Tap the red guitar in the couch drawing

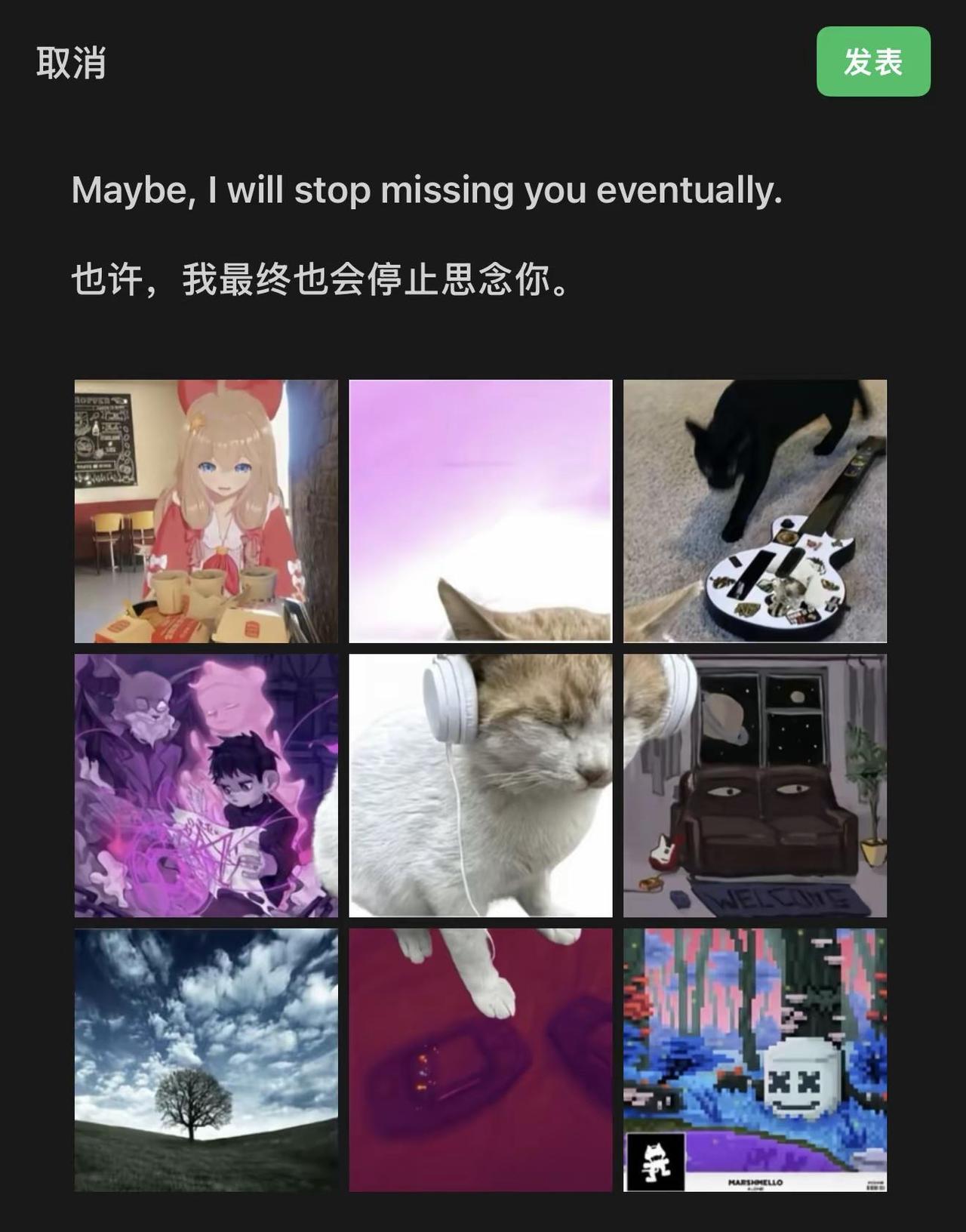pos(663,853)
